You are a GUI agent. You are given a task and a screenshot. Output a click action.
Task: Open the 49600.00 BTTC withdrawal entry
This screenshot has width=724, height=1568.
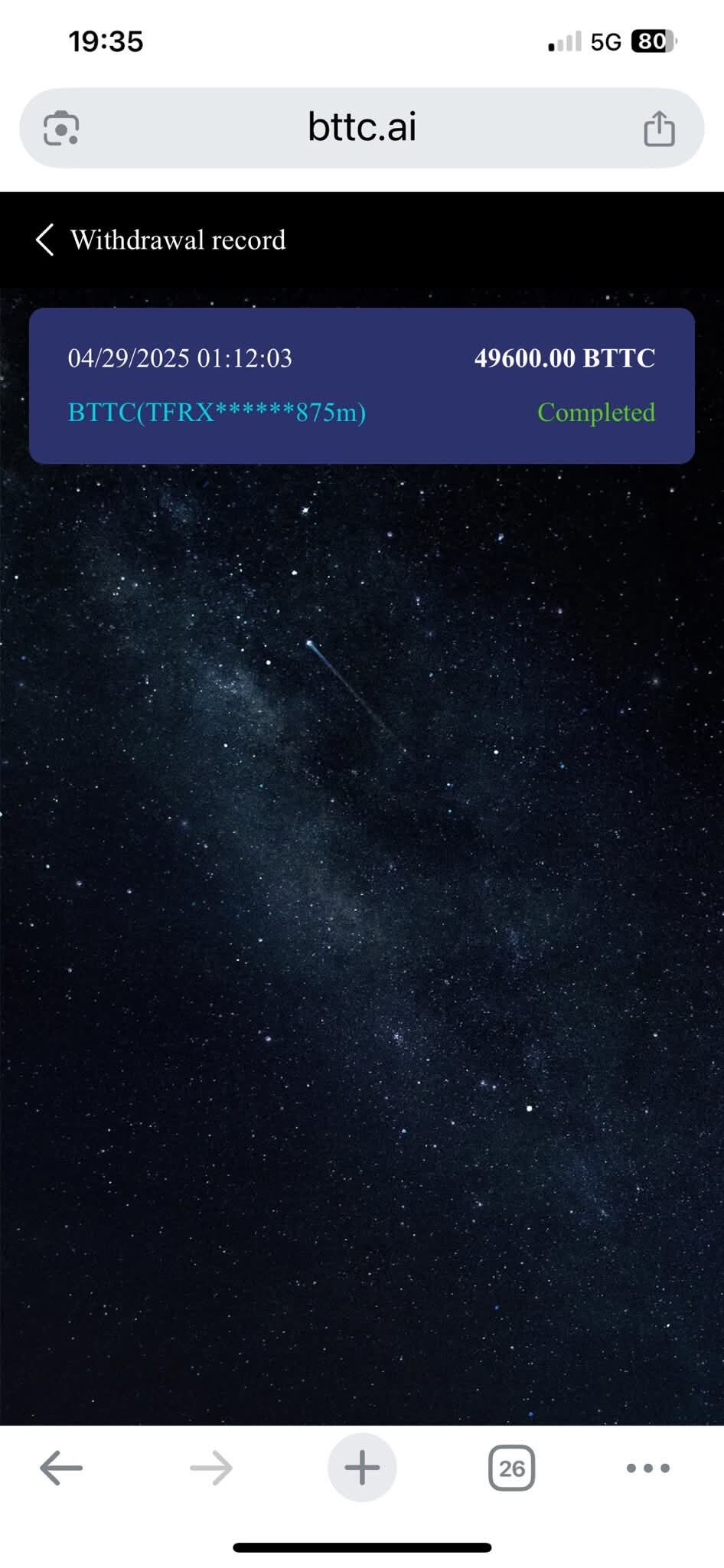point(362,385)
